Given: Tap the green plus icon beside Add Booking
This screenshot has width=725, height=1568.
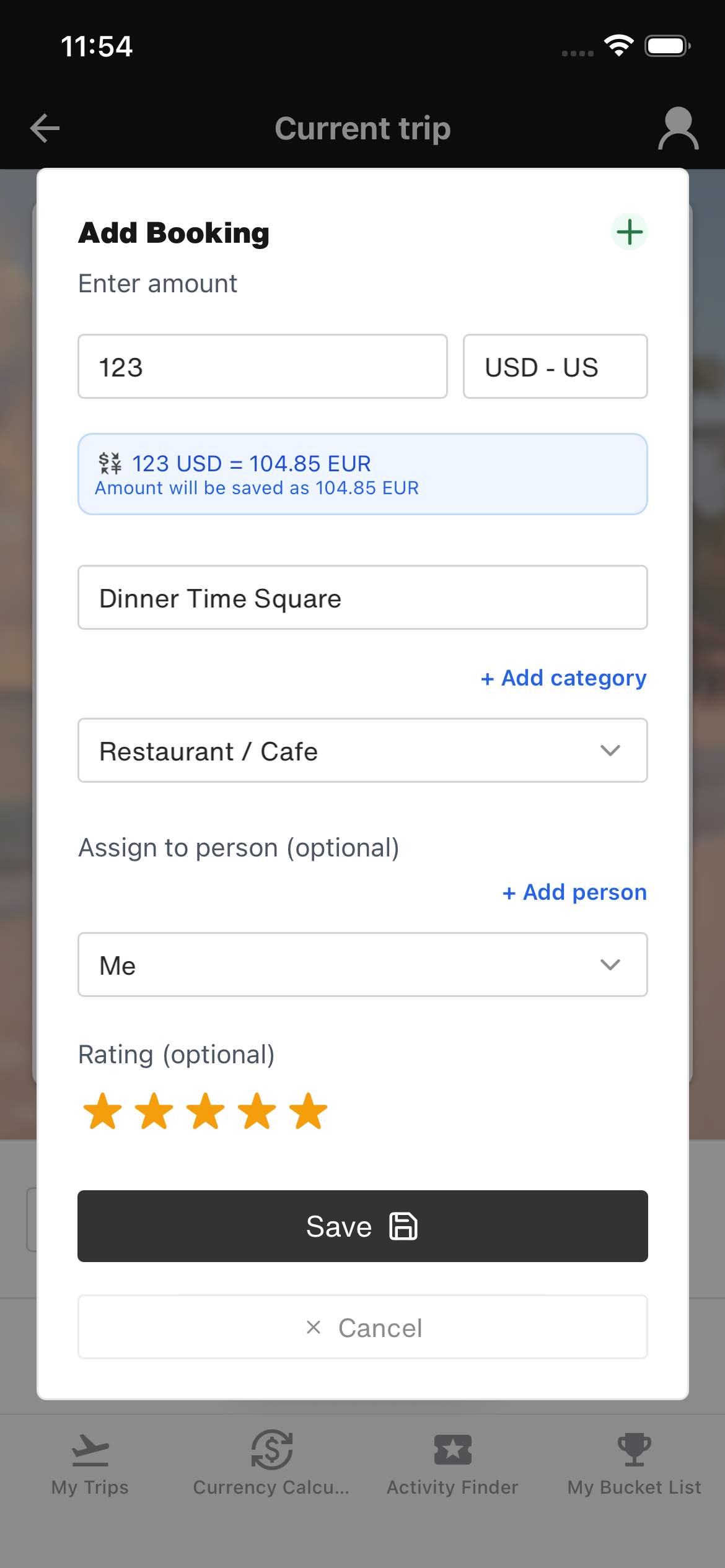Looking at the screenshot, I should 629,232.
